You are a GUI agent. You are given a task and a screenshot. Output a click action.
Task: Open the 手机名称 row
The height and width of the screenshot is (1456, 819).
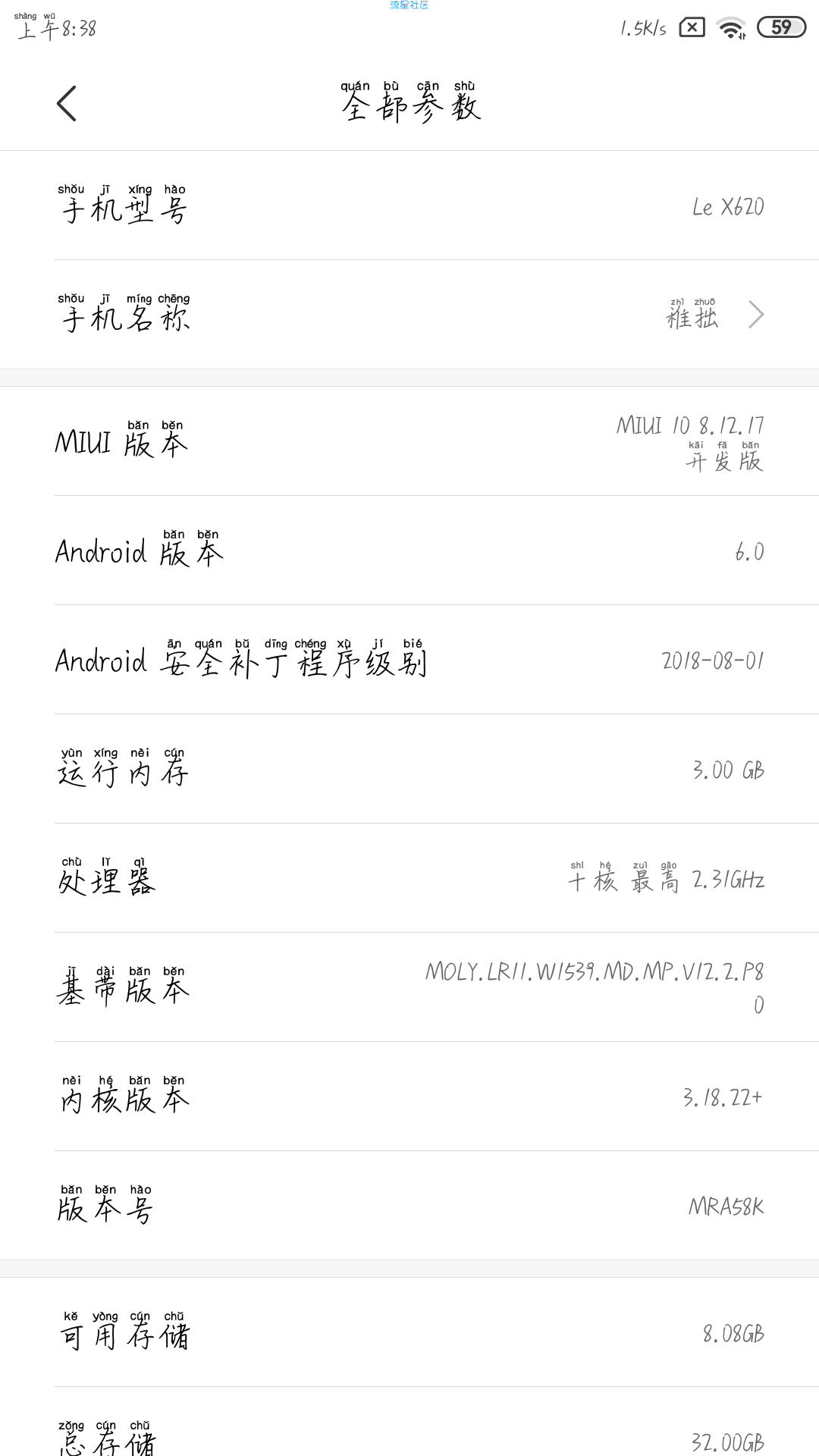tap(409, 315)
